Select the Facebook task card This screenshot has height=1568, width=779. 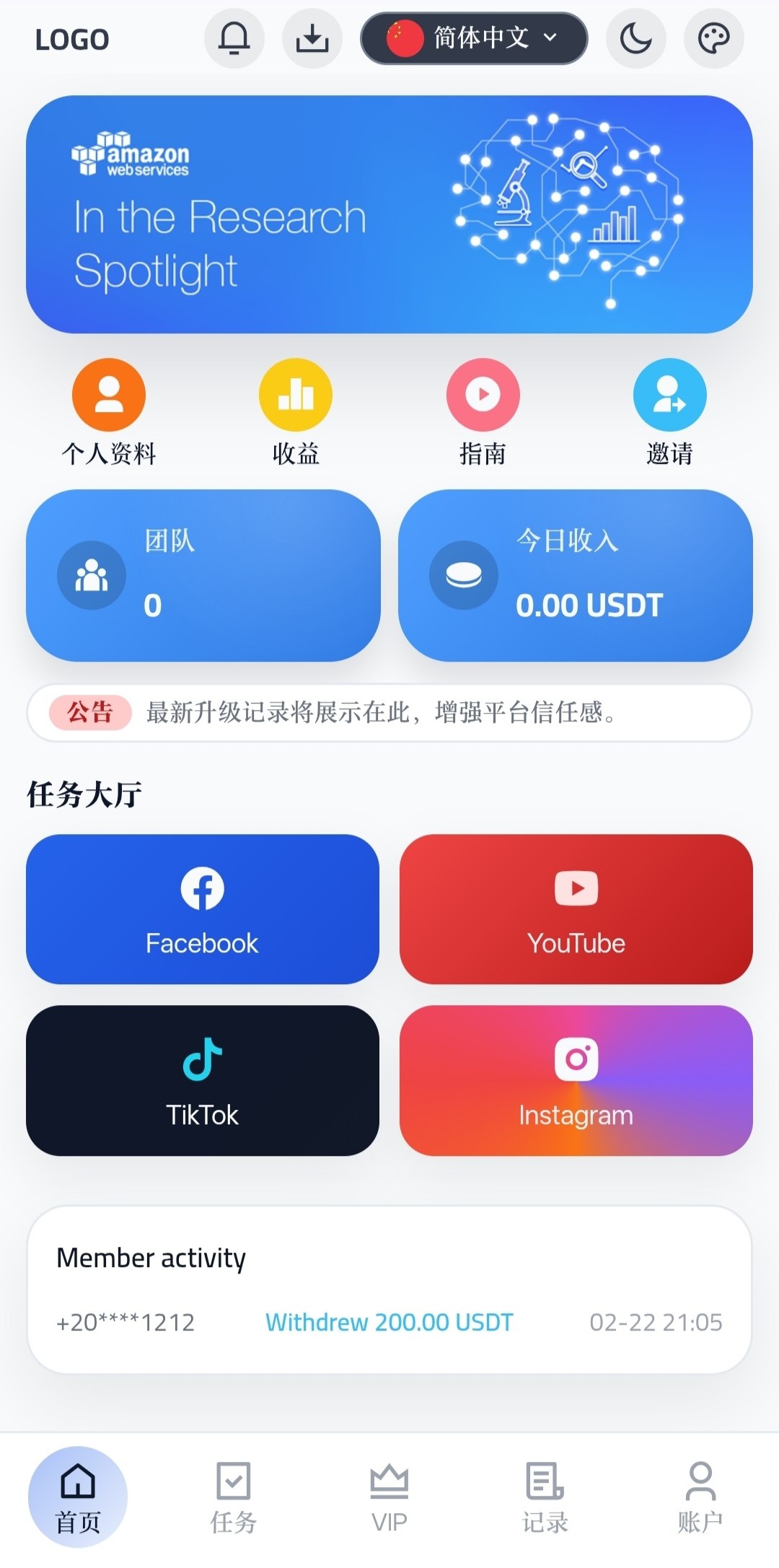click(x=203, y=909)
